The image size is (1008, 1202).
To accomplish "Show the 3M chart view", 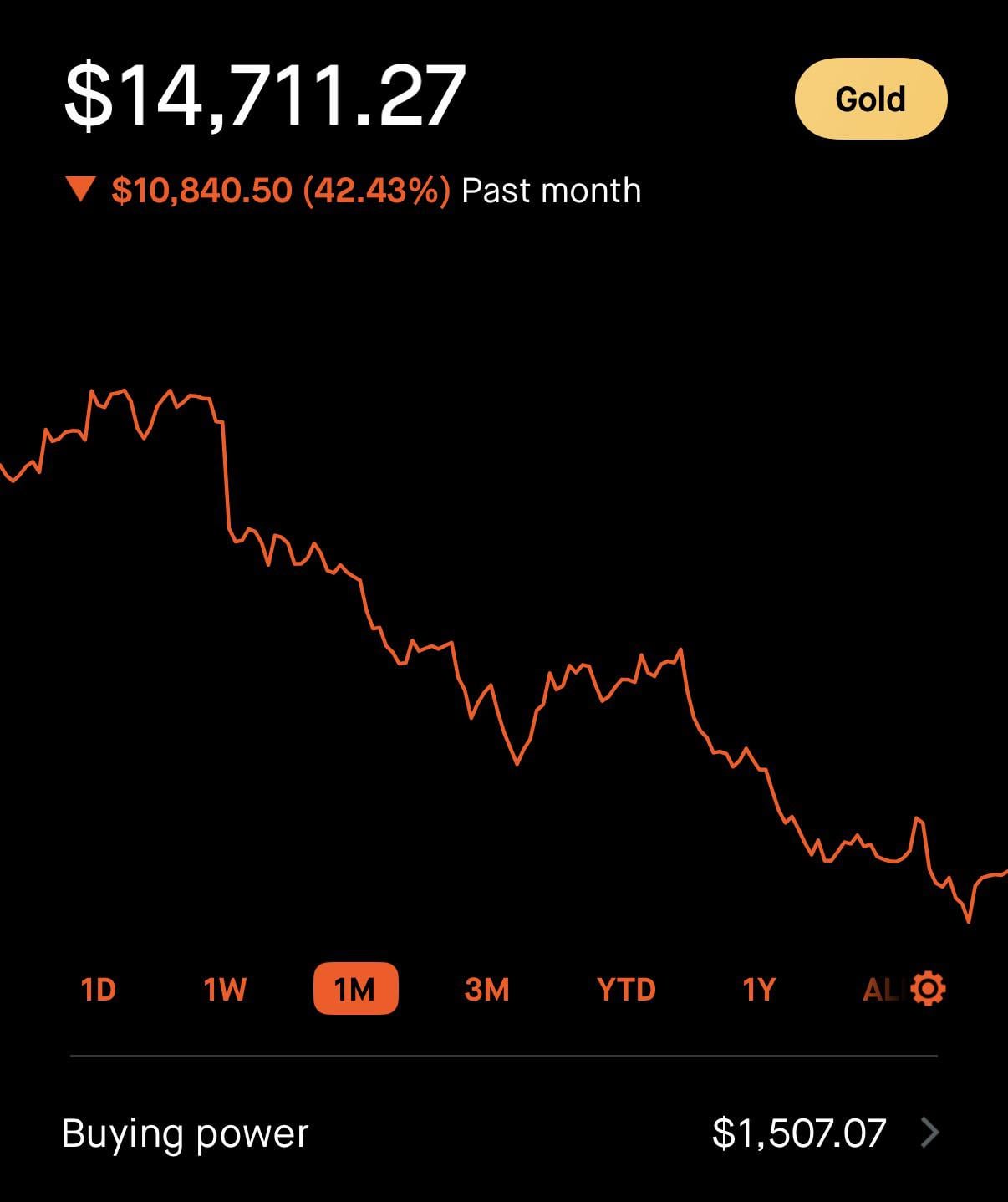I will tap(486, 990).
